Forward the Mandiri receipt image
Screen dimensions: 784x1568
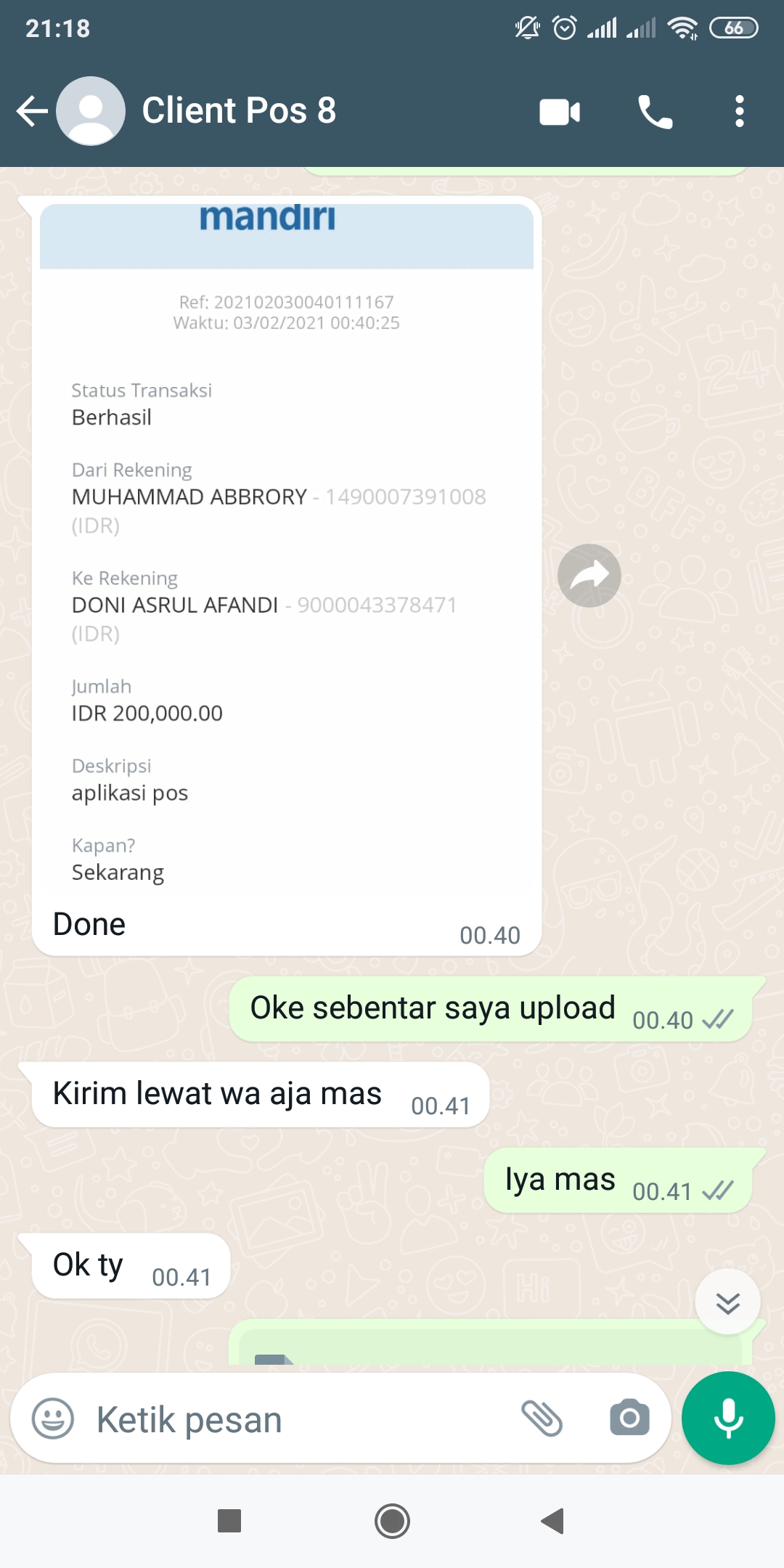[x=589, y=575]
